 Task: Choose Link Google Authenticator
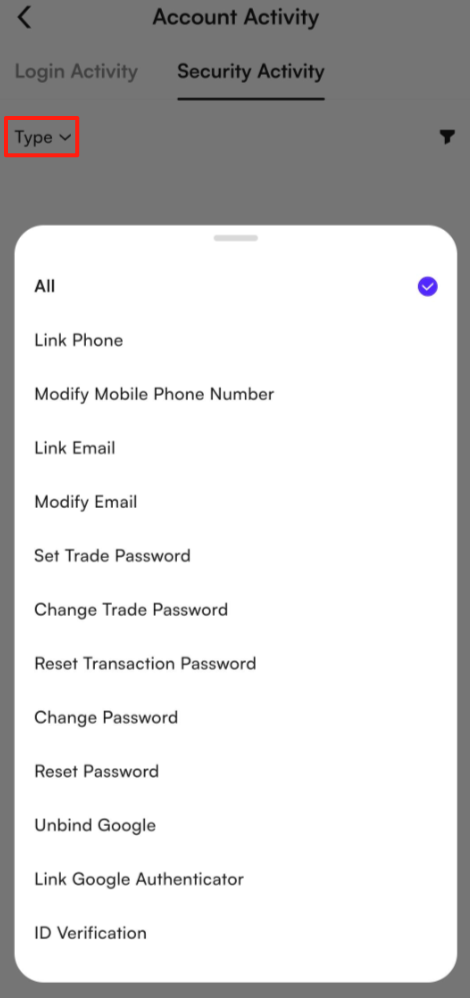click(x=236, y=880)
